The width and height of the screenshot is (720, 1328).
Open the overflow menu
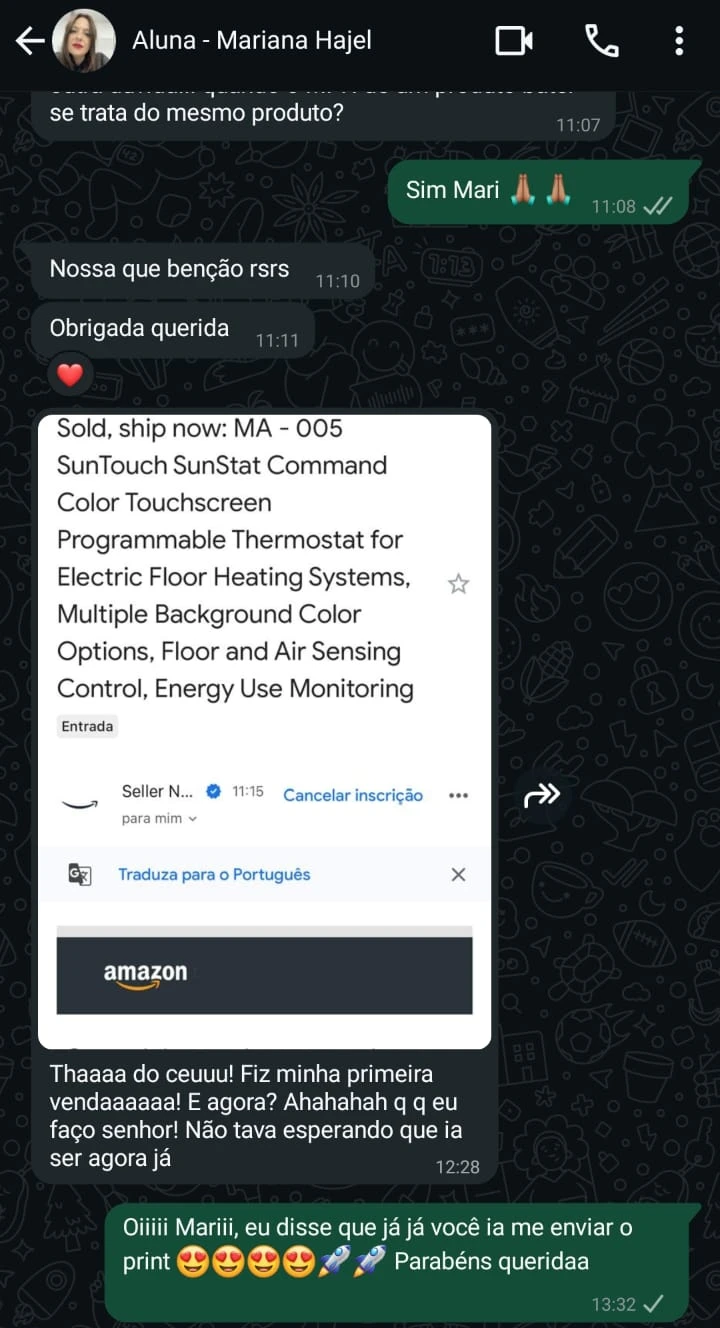[x=679, y=41]
